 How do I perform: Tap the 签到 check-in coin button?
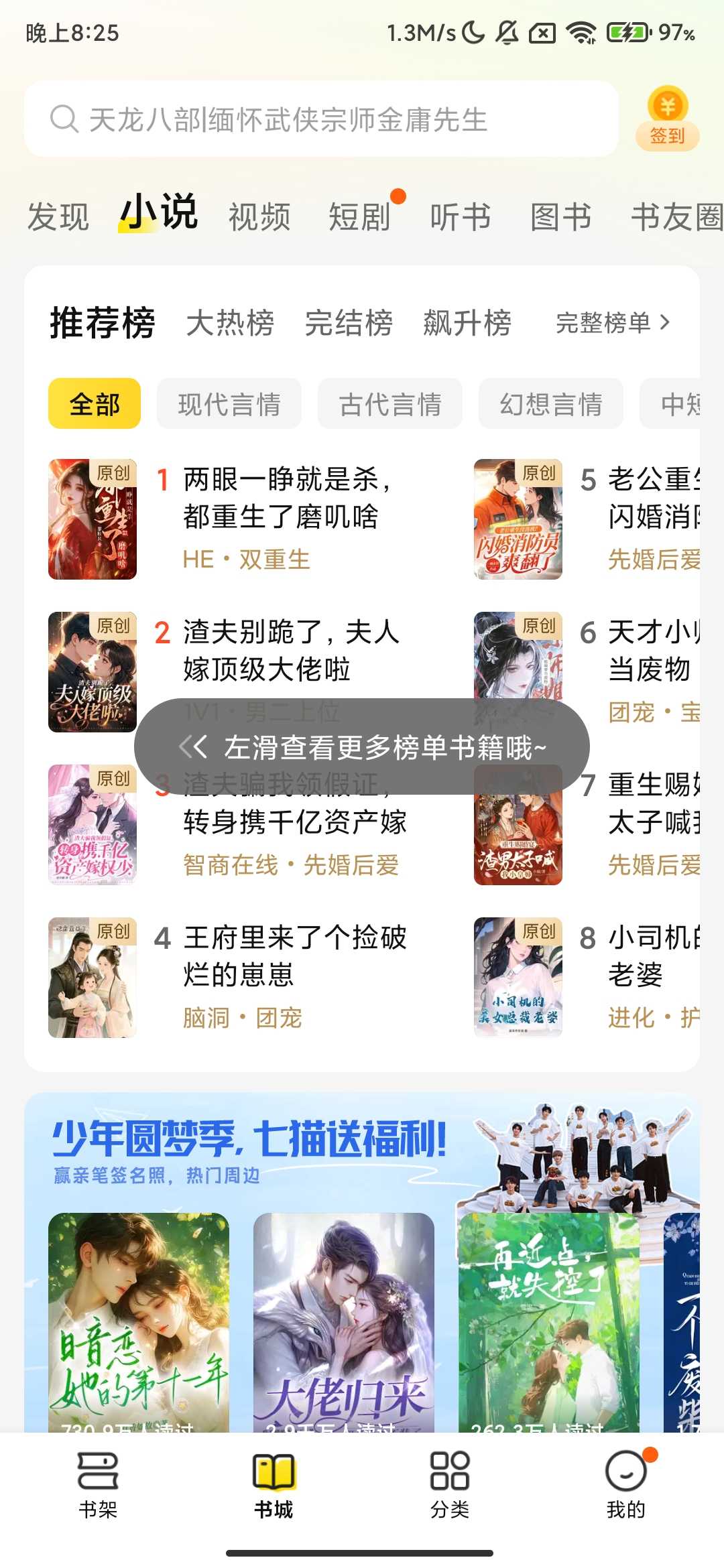pos(667,119)
